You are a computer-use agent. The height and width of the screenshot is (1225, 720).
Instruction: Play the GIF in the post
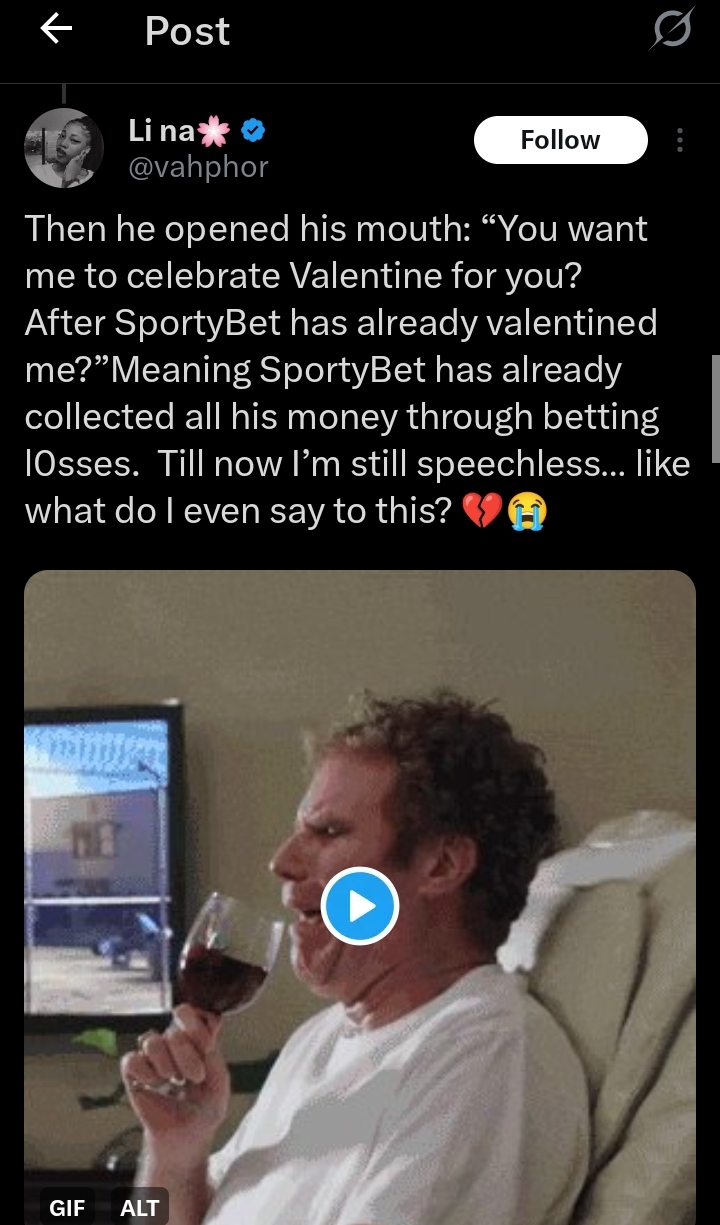pyautogui.click(x=360, y=906)
